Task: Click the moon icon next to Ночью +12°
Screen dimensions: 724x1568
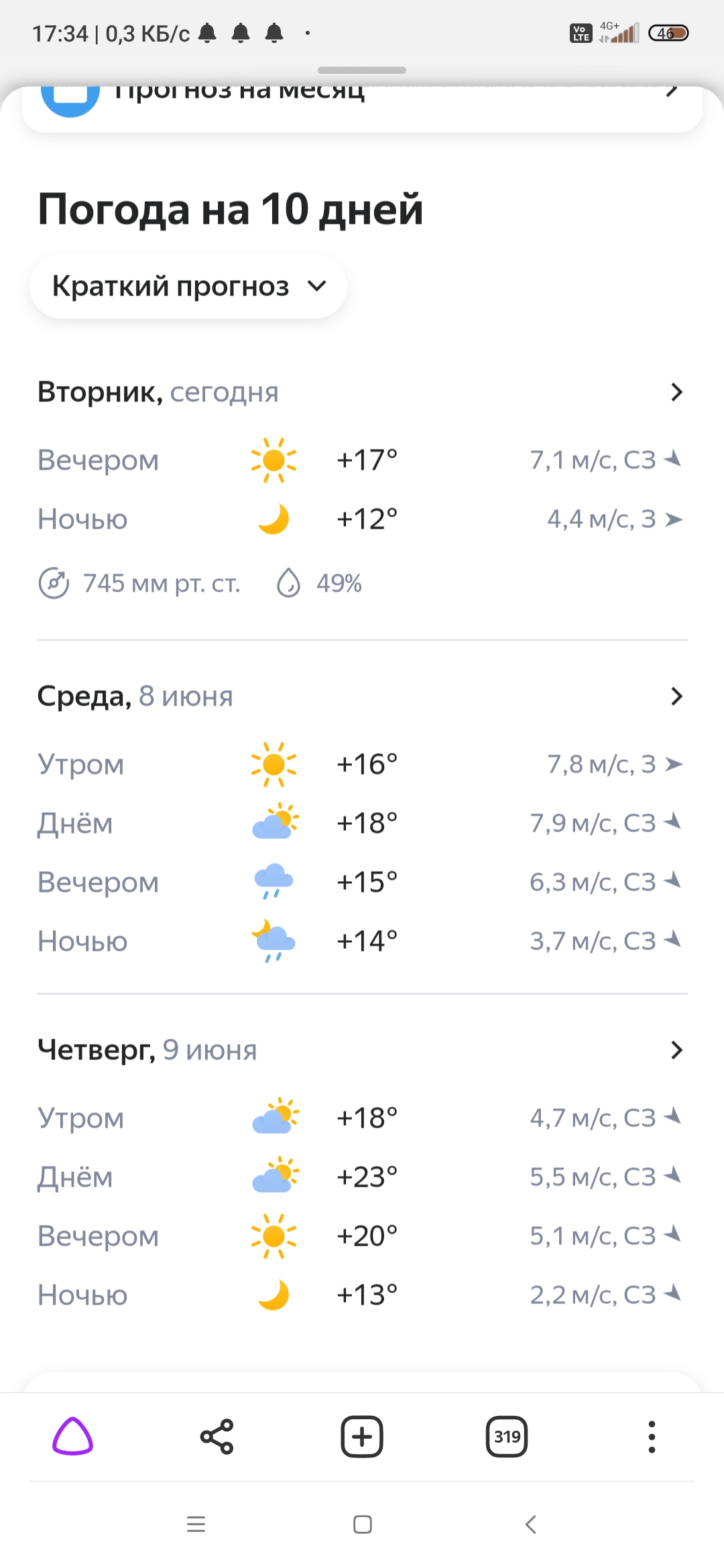Action: (x=275, y=519)
